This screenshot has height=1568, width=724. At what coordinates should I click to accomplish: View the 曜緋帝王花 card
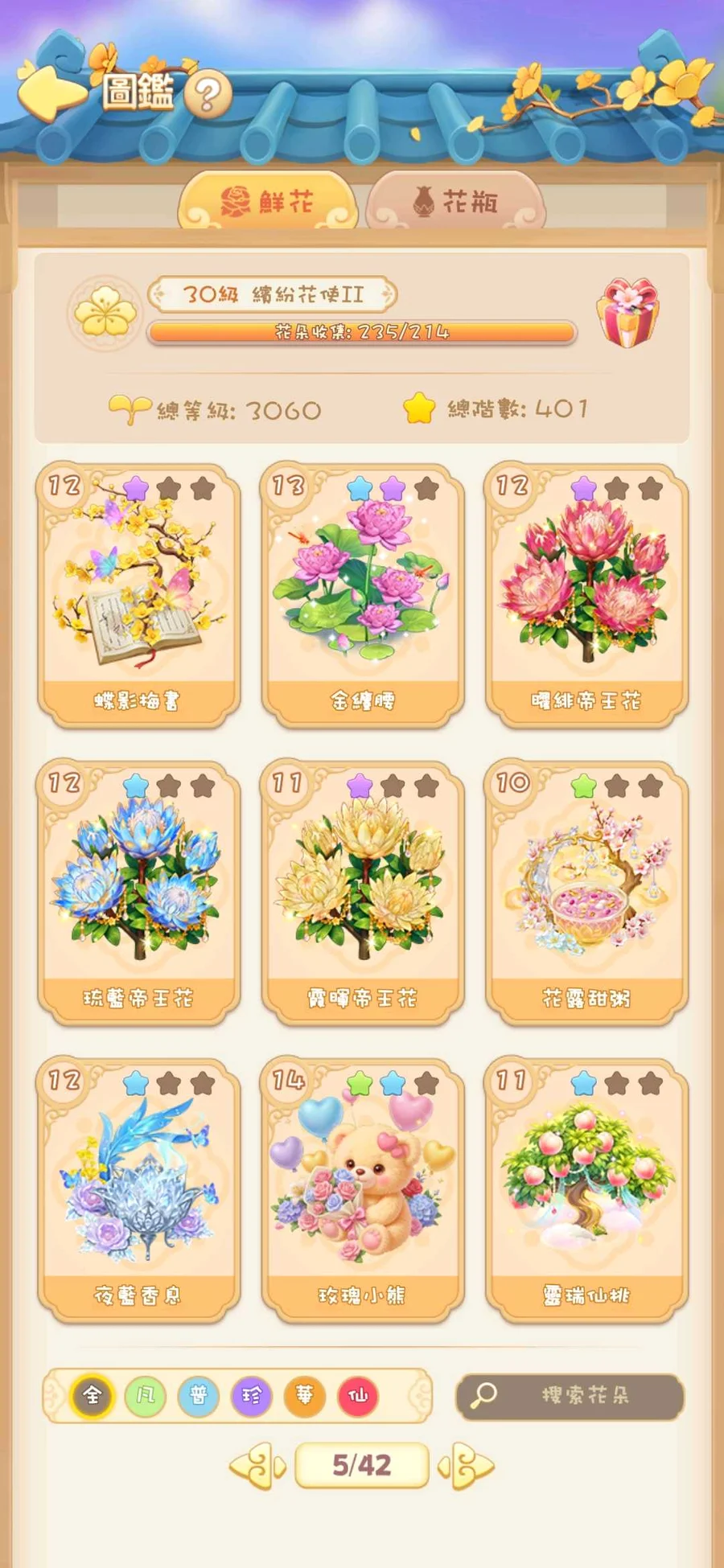(586, 596)
